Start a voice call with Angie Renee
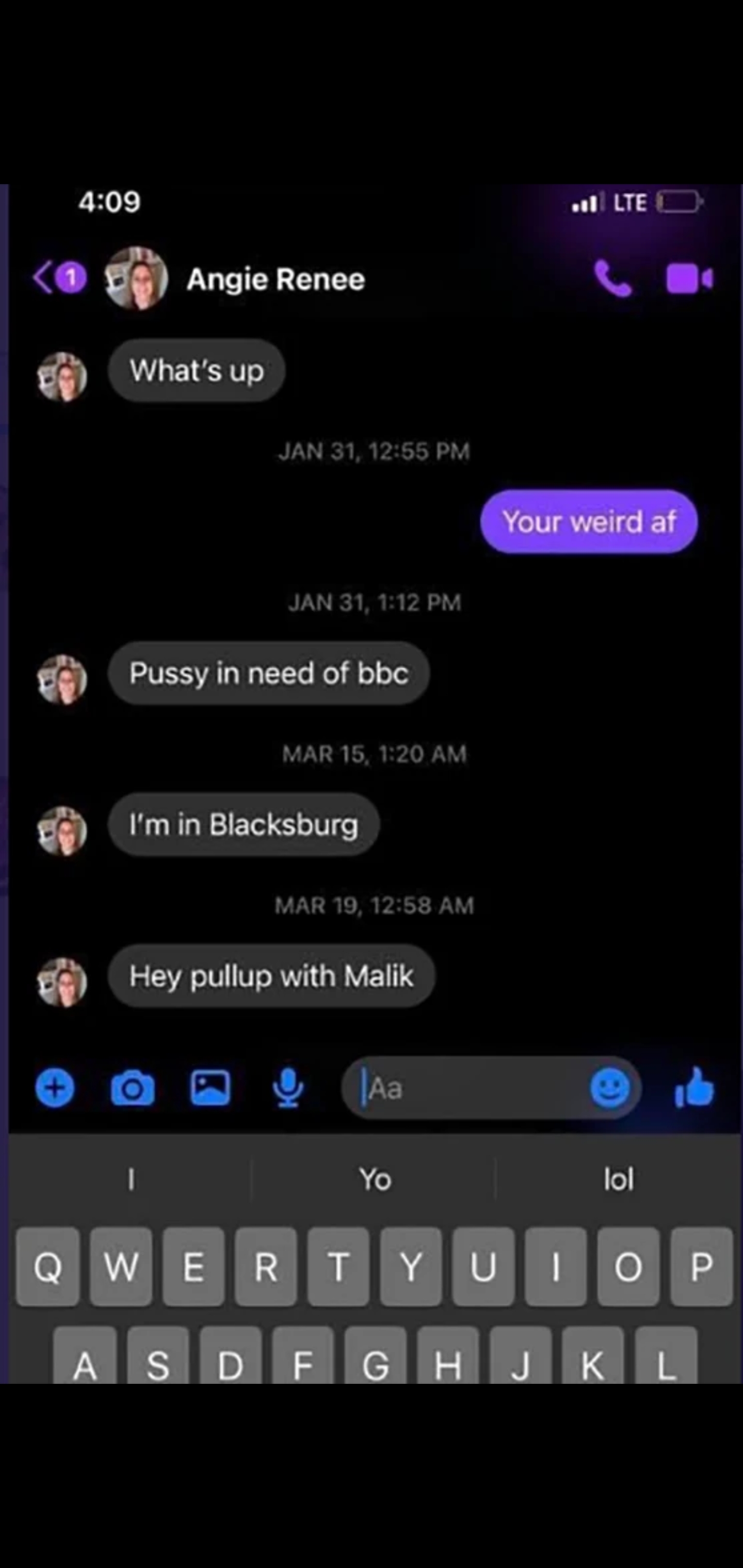 pos(612,279)
